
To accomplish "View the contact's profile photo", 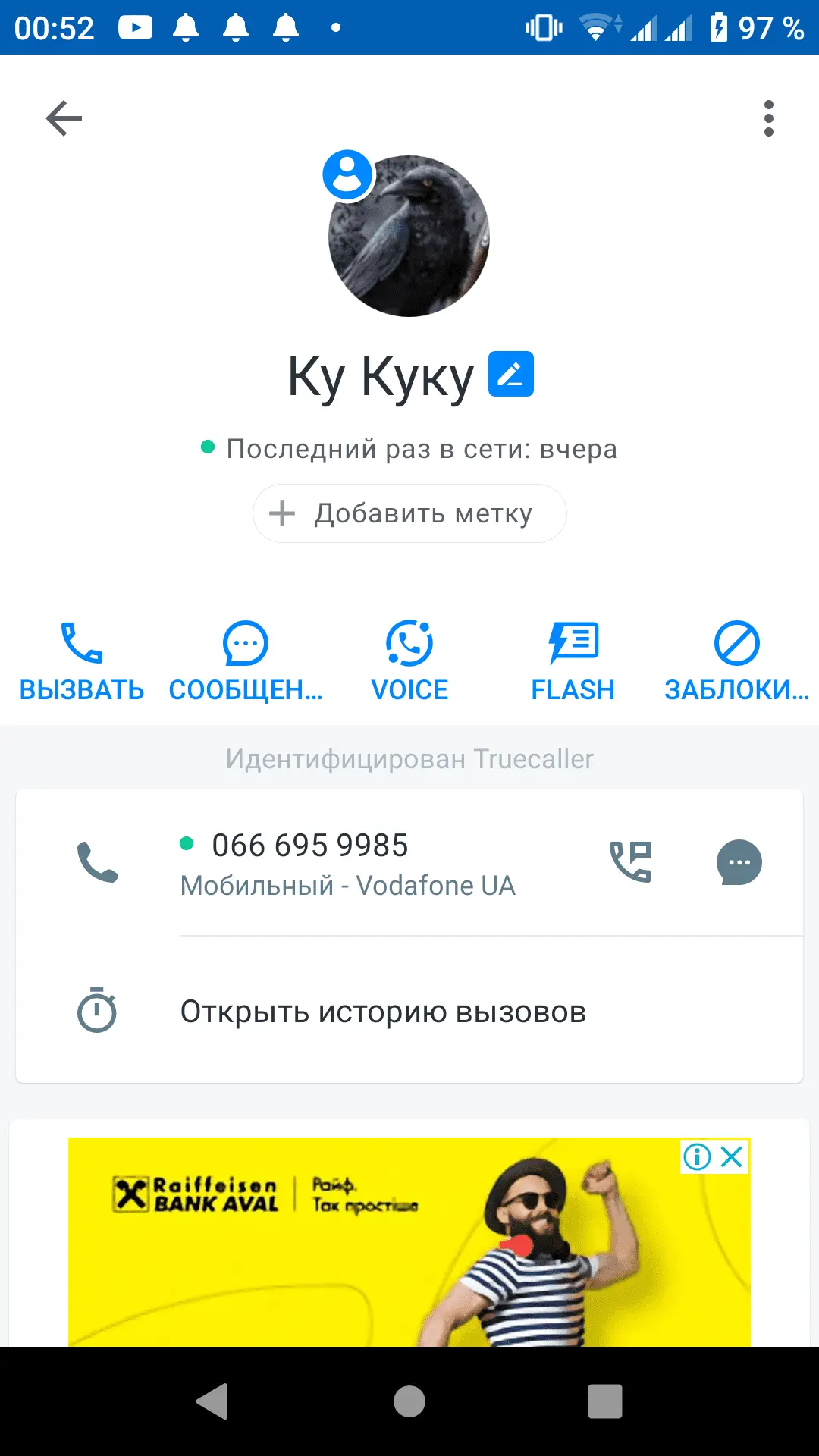I will pyautogui.click(x=409, y=237).
